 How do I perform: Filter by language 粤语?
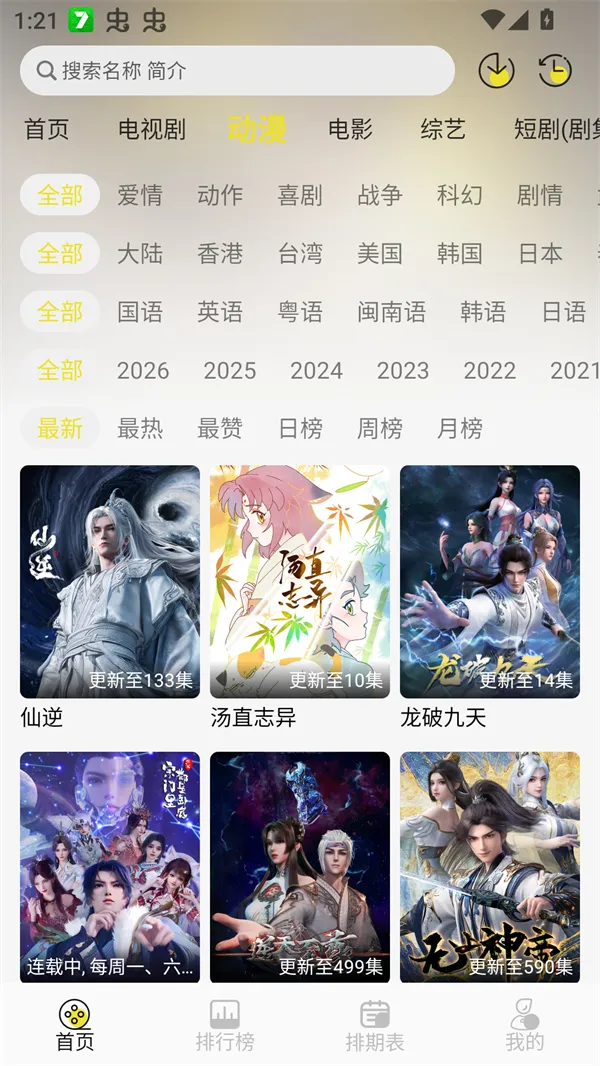point(300,312)
